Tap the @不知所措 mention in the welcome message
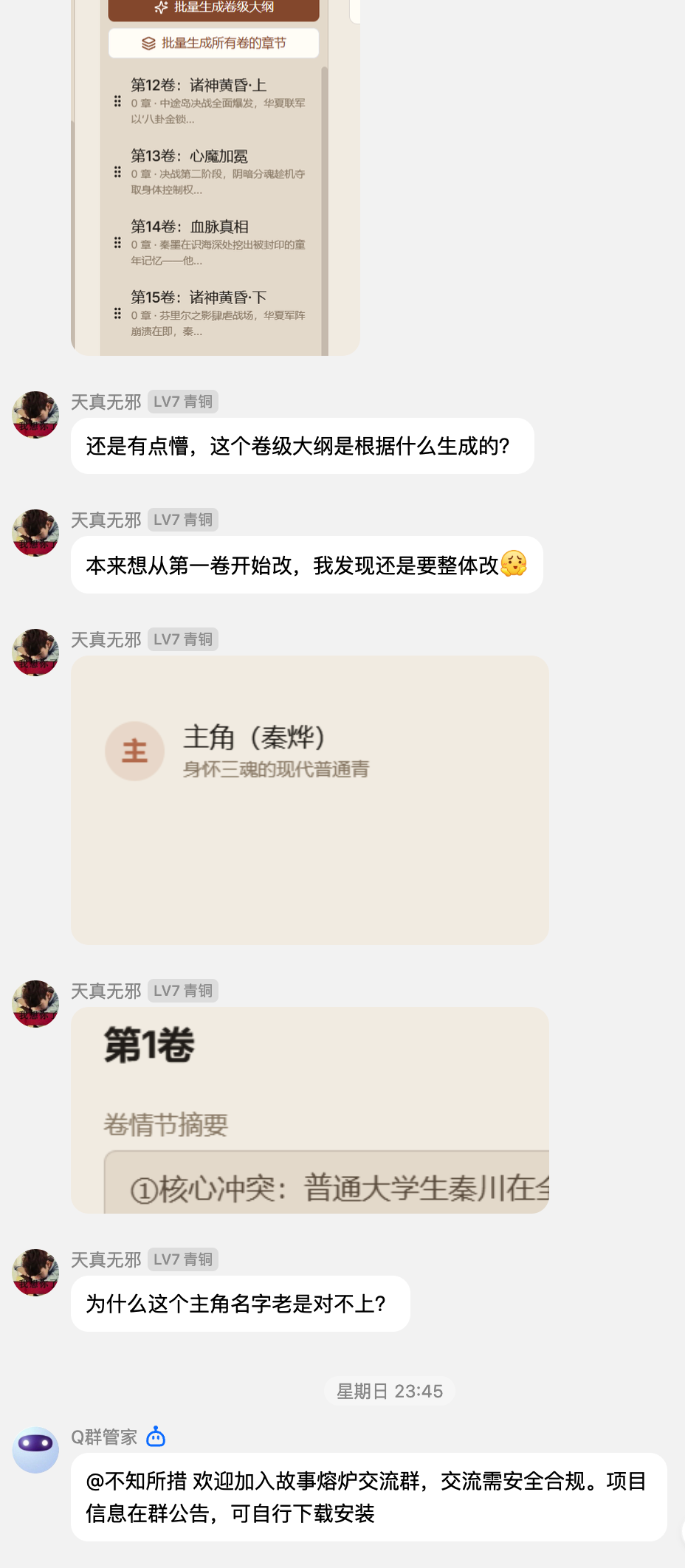This screenshot has height=1568, width=685. tap(137, 1481)
